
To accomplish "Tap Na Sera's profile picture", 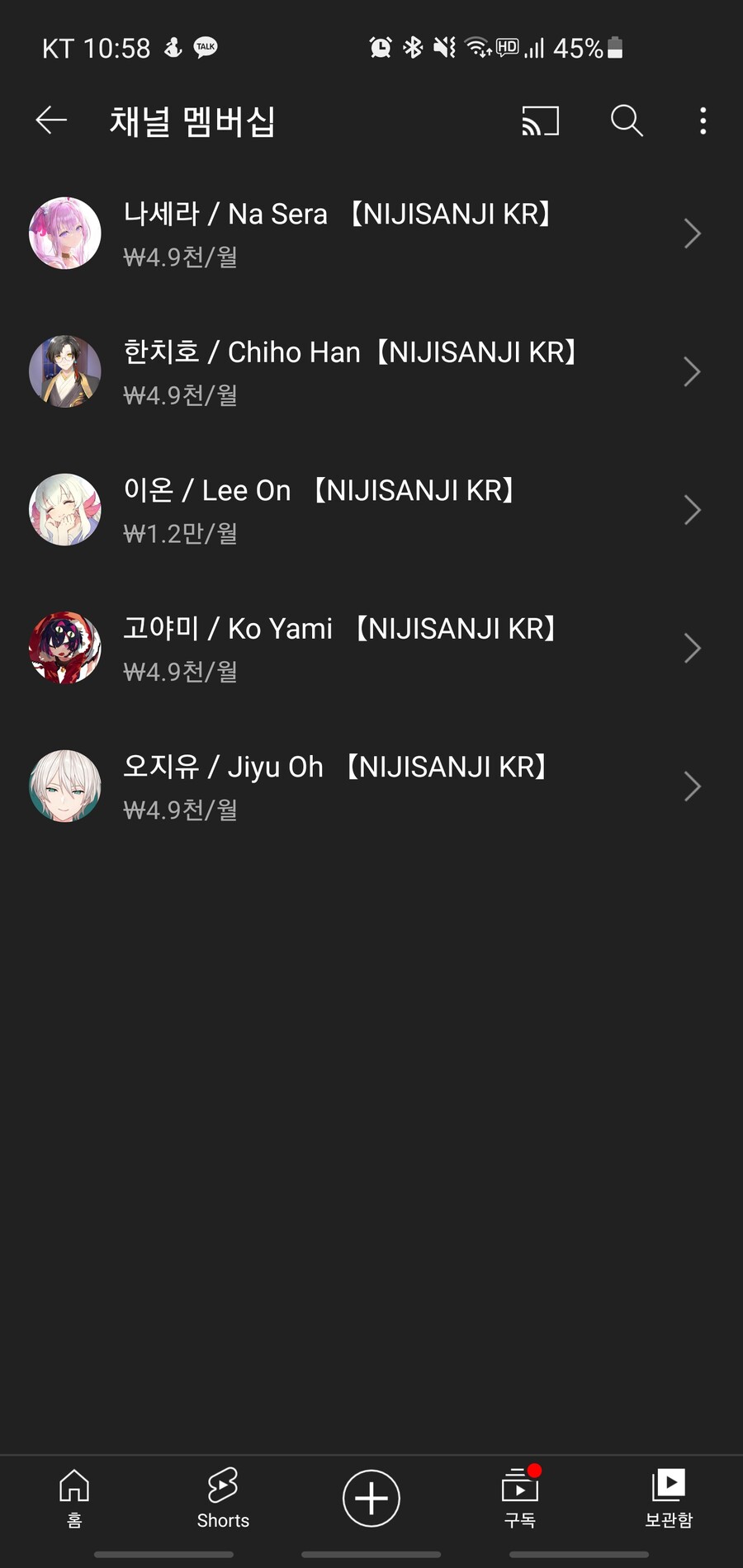I will pyautogui.click(x=64, y=234).
